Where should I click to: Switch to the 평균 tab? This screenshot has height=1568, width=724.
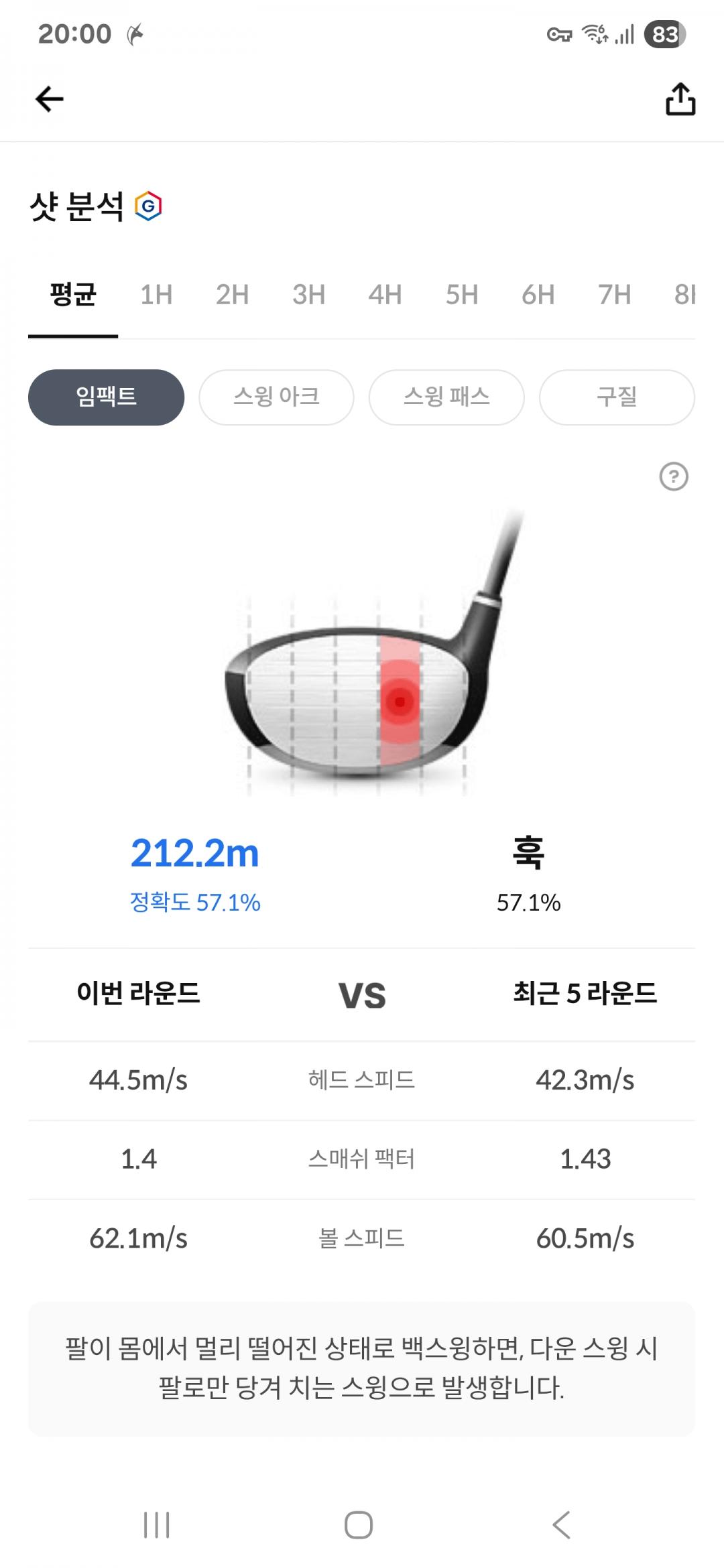(73, 295)
